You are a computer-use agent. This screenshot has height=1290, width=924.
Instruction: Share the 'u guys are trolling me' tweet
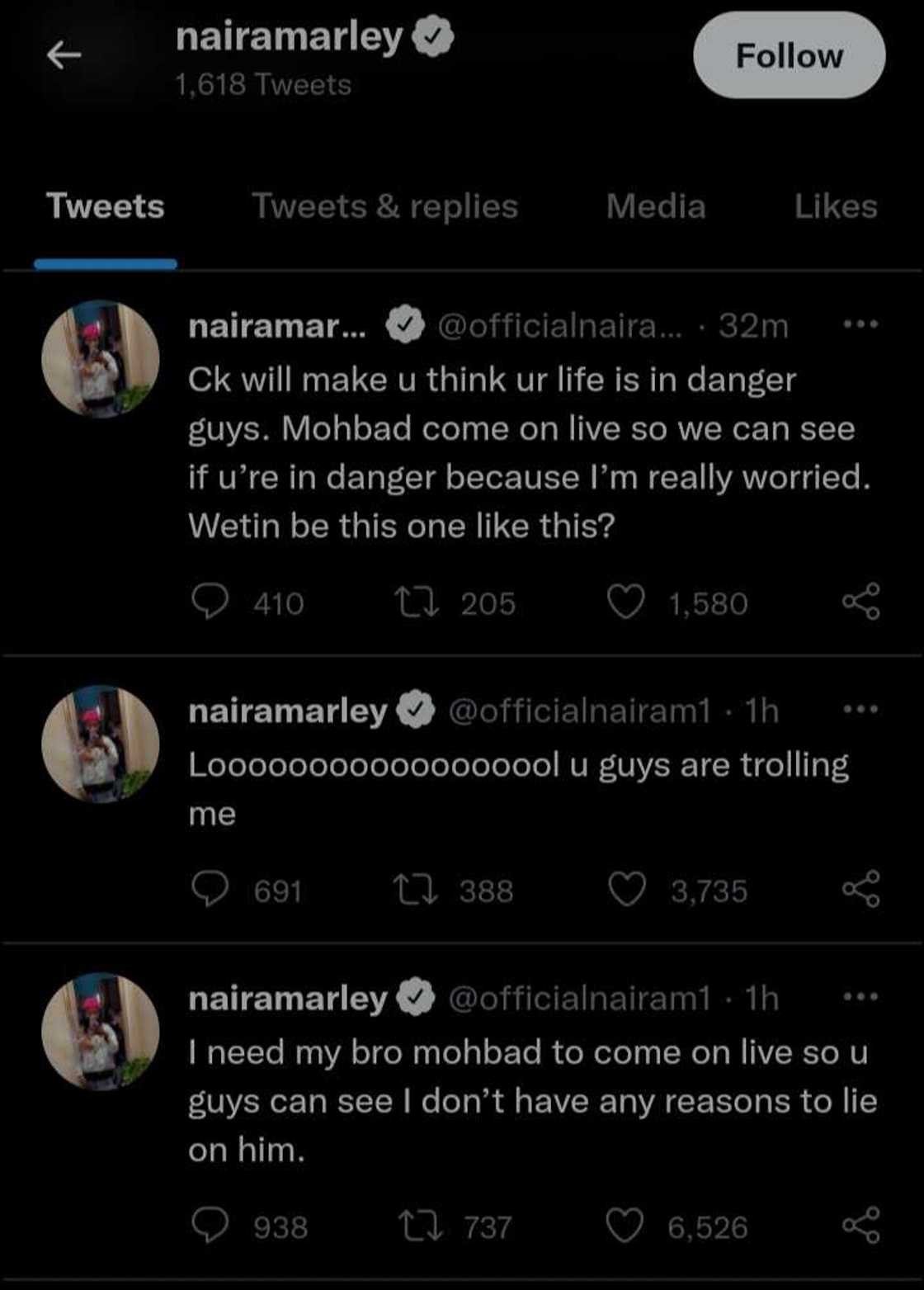tap(861, 890)
